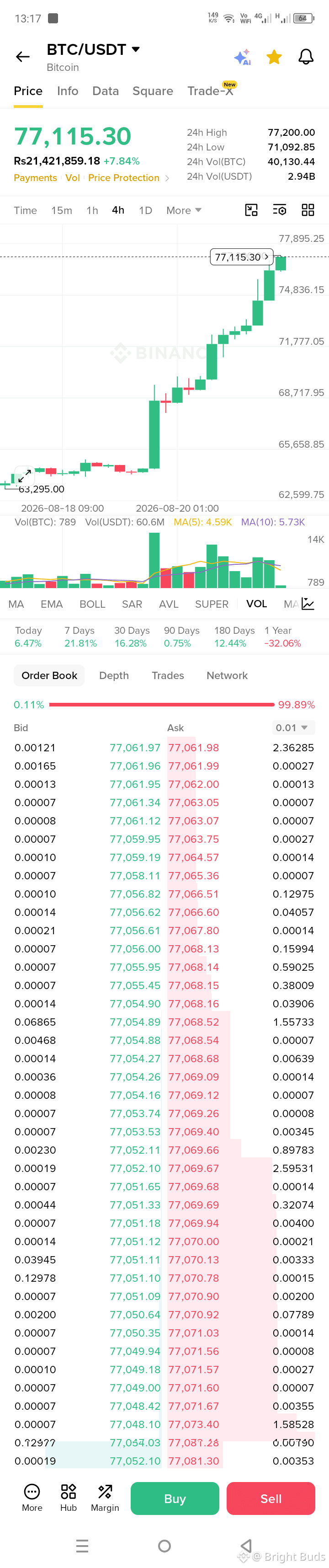Viewport: 329px width, 1568px height.
Task: Open price alerts bell
Action: (306, 57)
